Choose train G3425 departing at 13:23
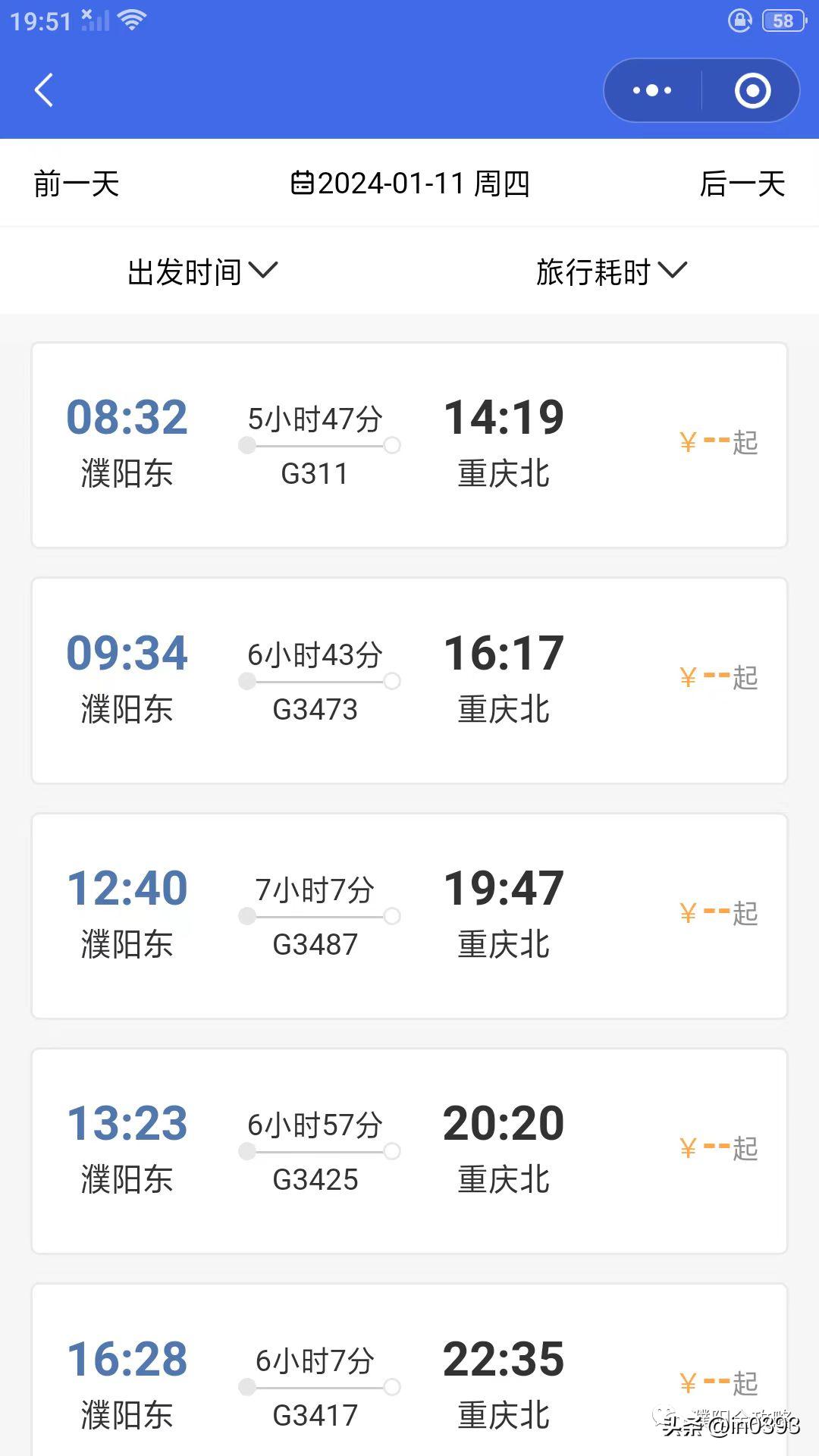819x1456 pixels. click(x=409, y=1150)
